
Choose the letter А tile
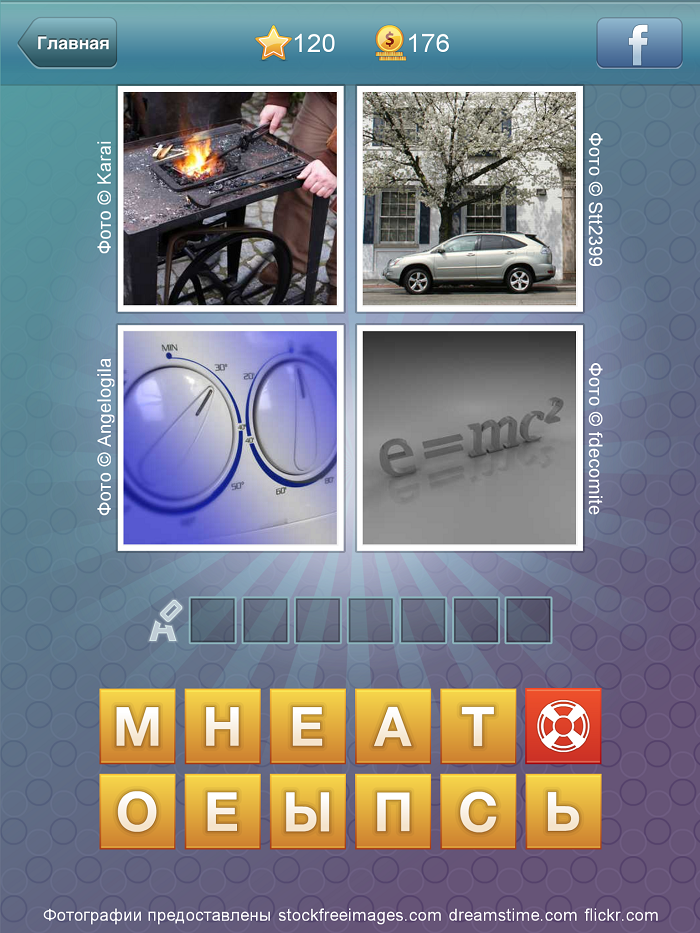tap(393, 726)
